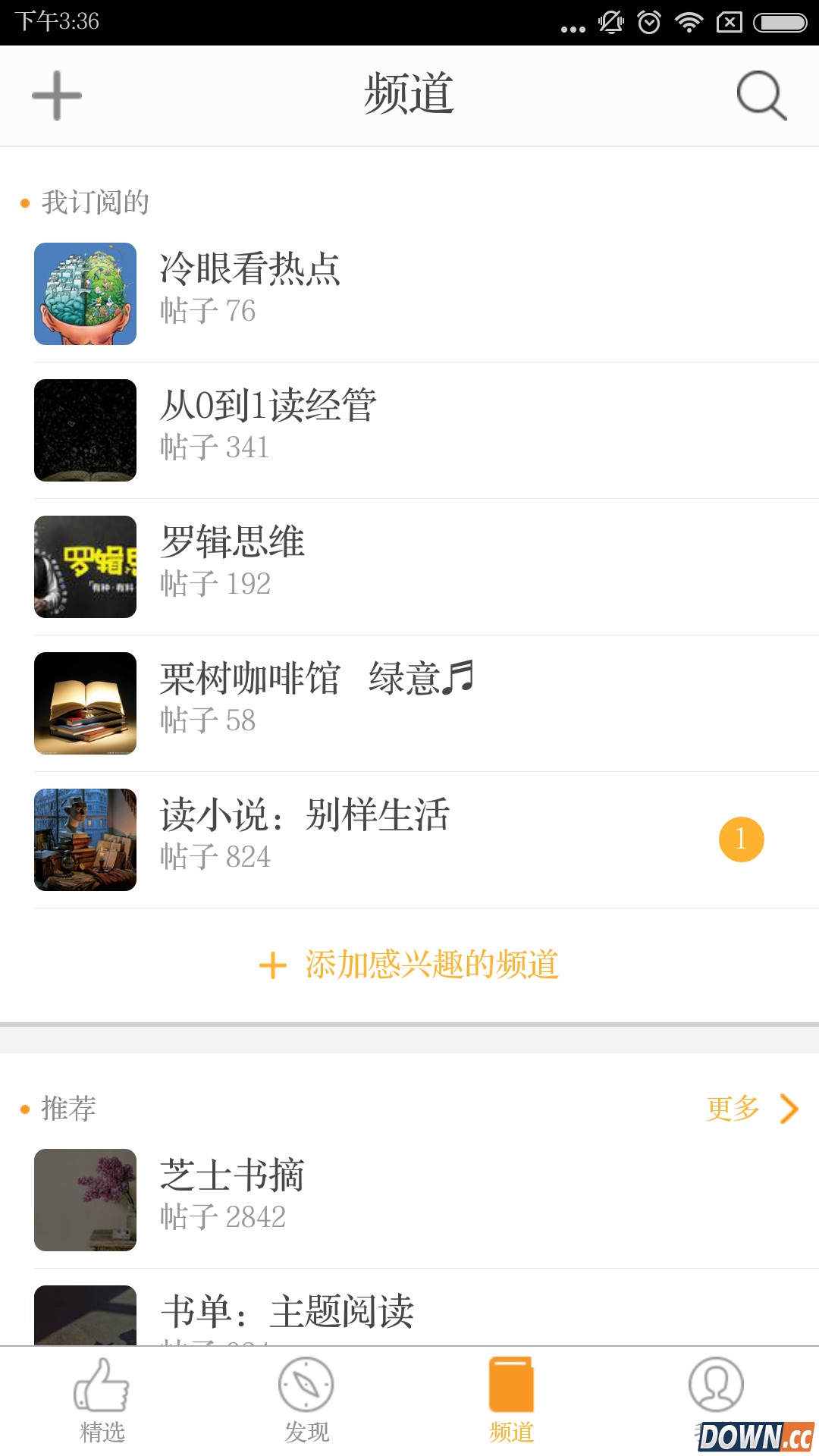Open the search magnifier icon

pyautogui.click(x=761, y=96)
